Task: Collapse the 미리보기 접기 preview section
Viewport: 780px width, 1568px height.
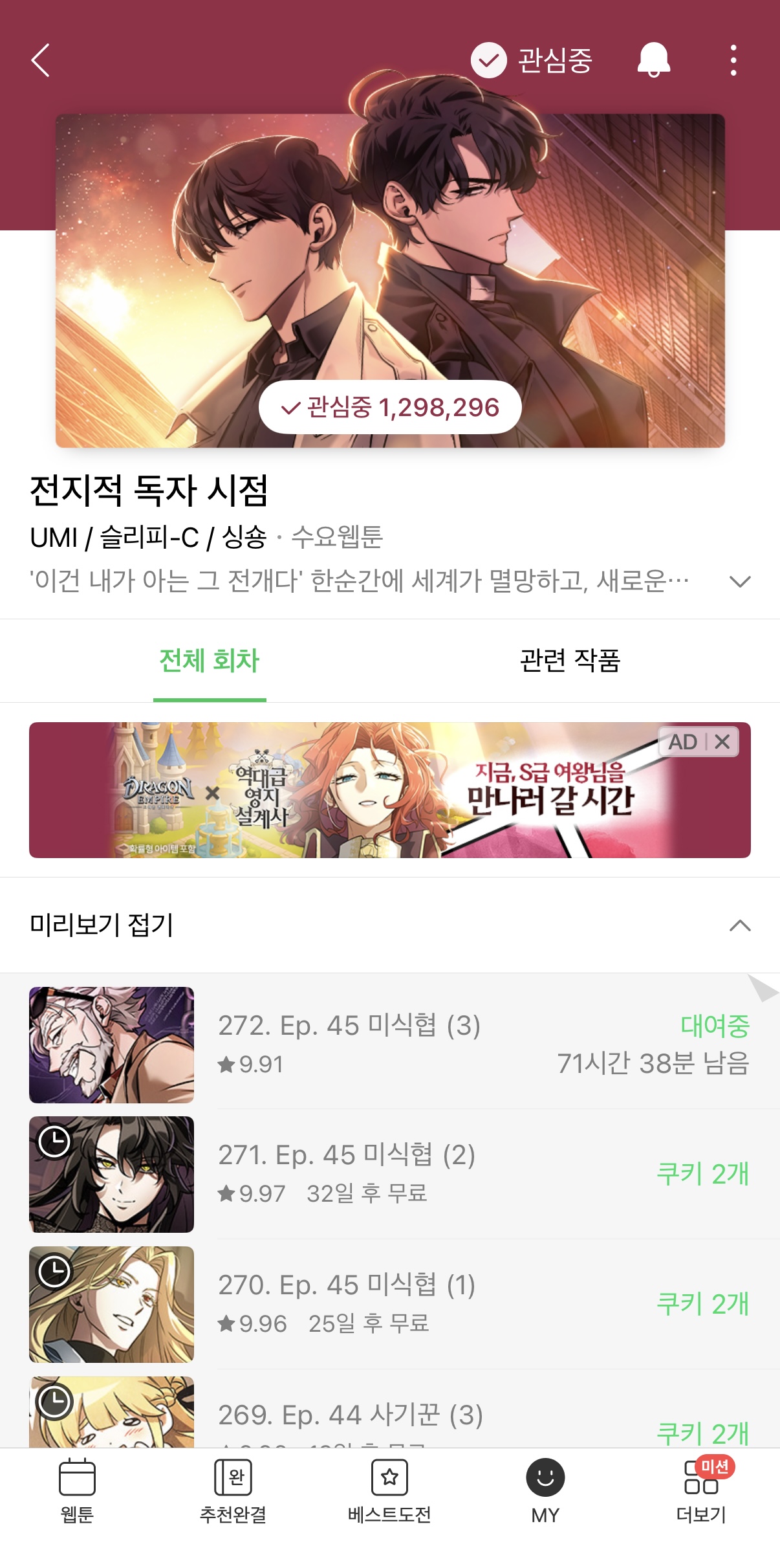Action: pos(390,925)
